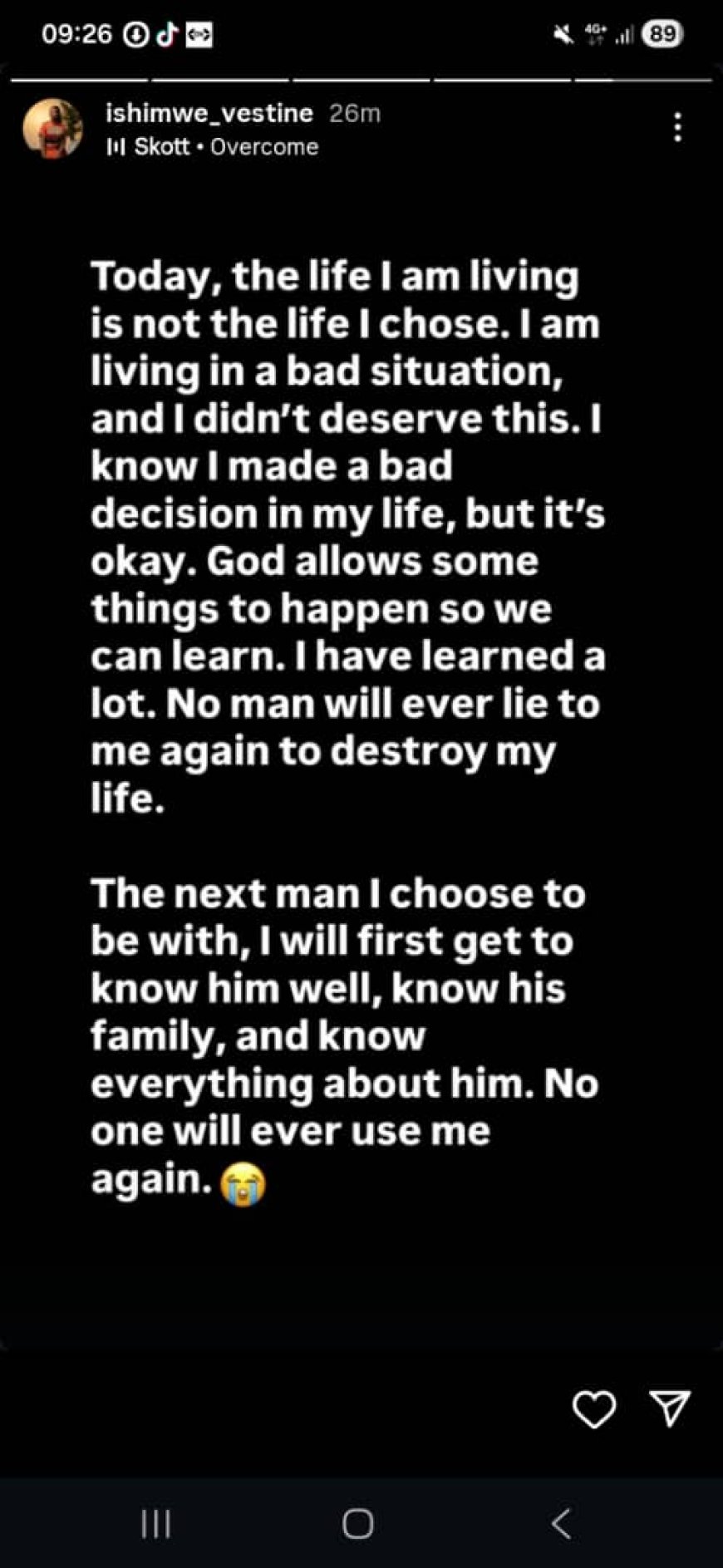Viewport: 723px width, 1568px height.
Task: Open ishimwe_vestine's profile picture
Action: (x=52, y=130)
